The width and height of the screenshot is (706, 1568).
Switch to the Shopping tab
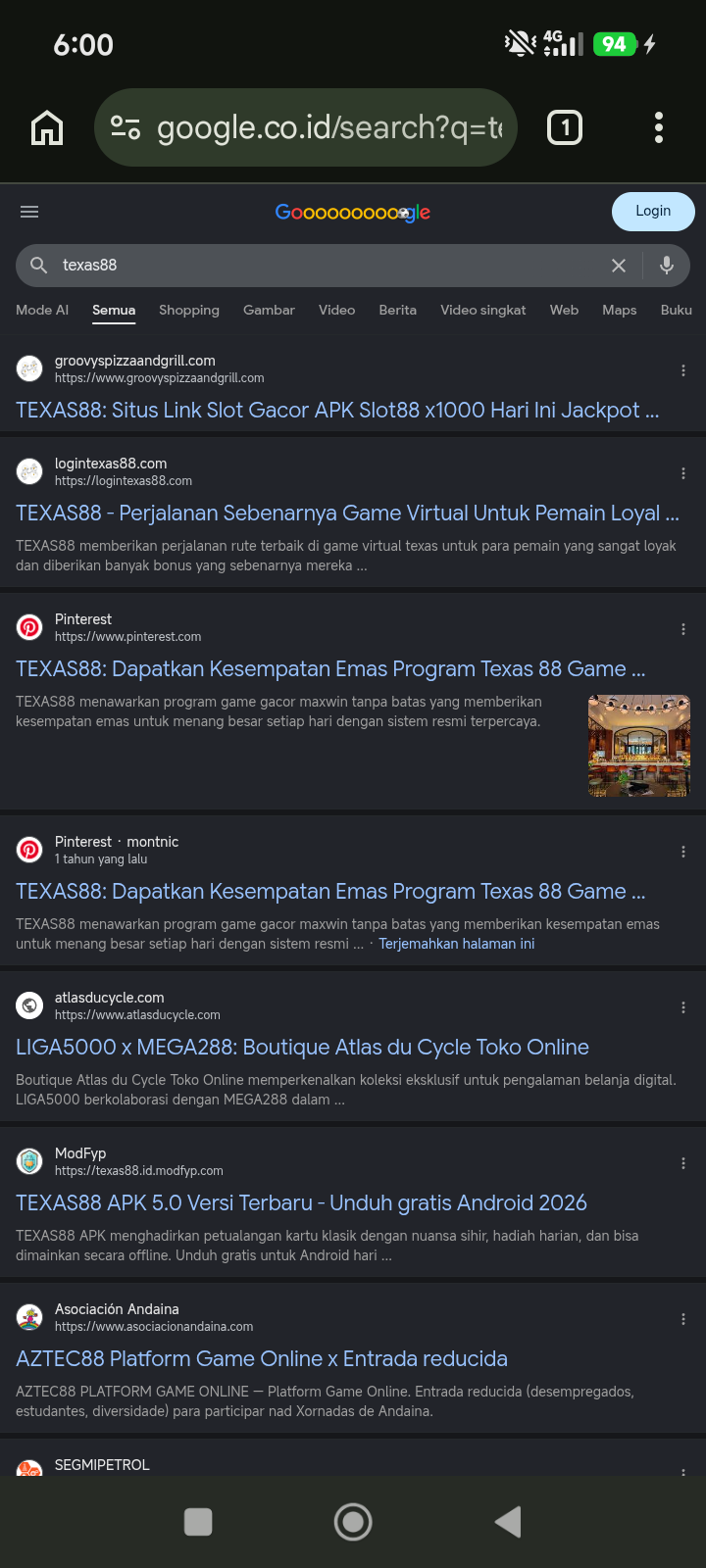pos(189,310)
